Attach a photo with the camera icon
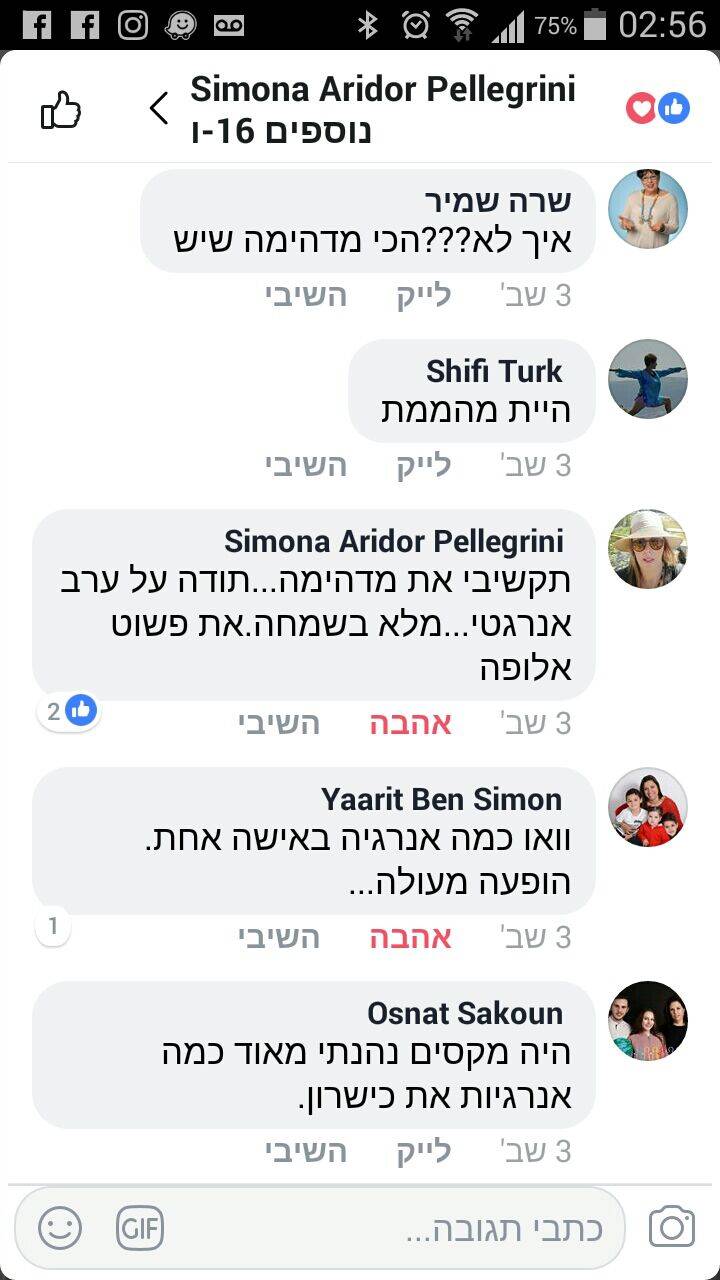The width and height of the screenshot is (720, 1280). pos(671,1228)
